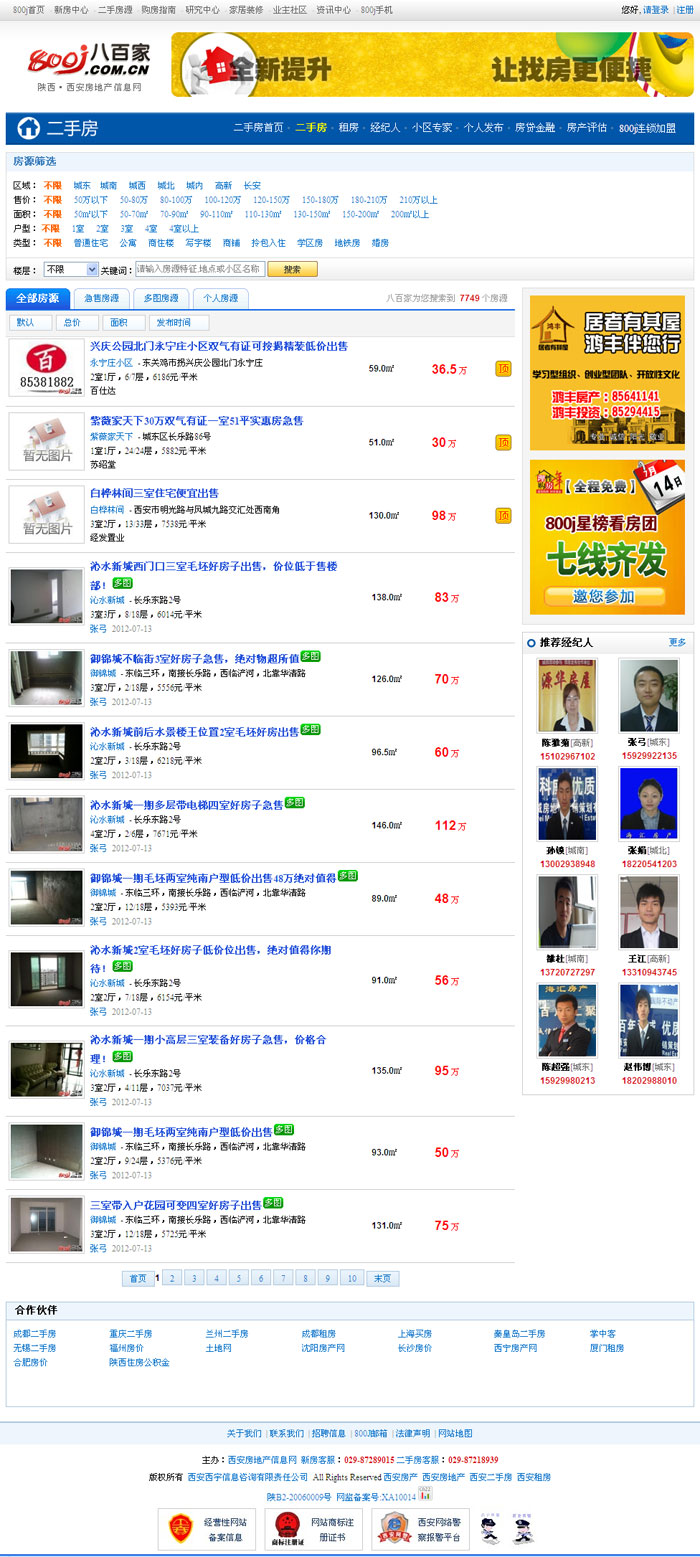Jump to 末页 last page
Image resolution: width=700 pixels, height=1557 pixels.
(383, 1278)
